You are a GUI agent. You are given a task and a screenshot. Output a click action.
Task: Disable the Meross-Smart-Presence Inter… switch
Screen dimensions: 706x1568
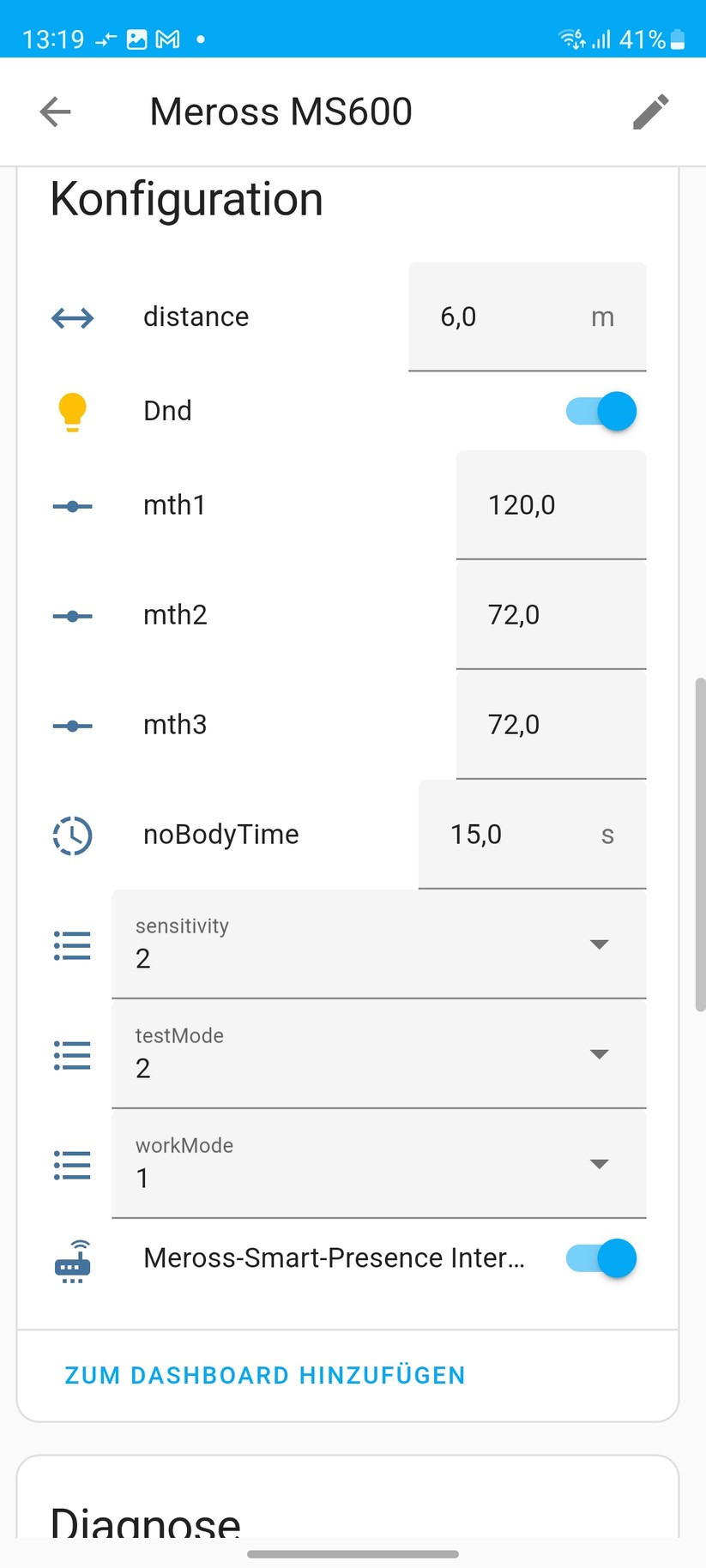(x=602, y=1258)
